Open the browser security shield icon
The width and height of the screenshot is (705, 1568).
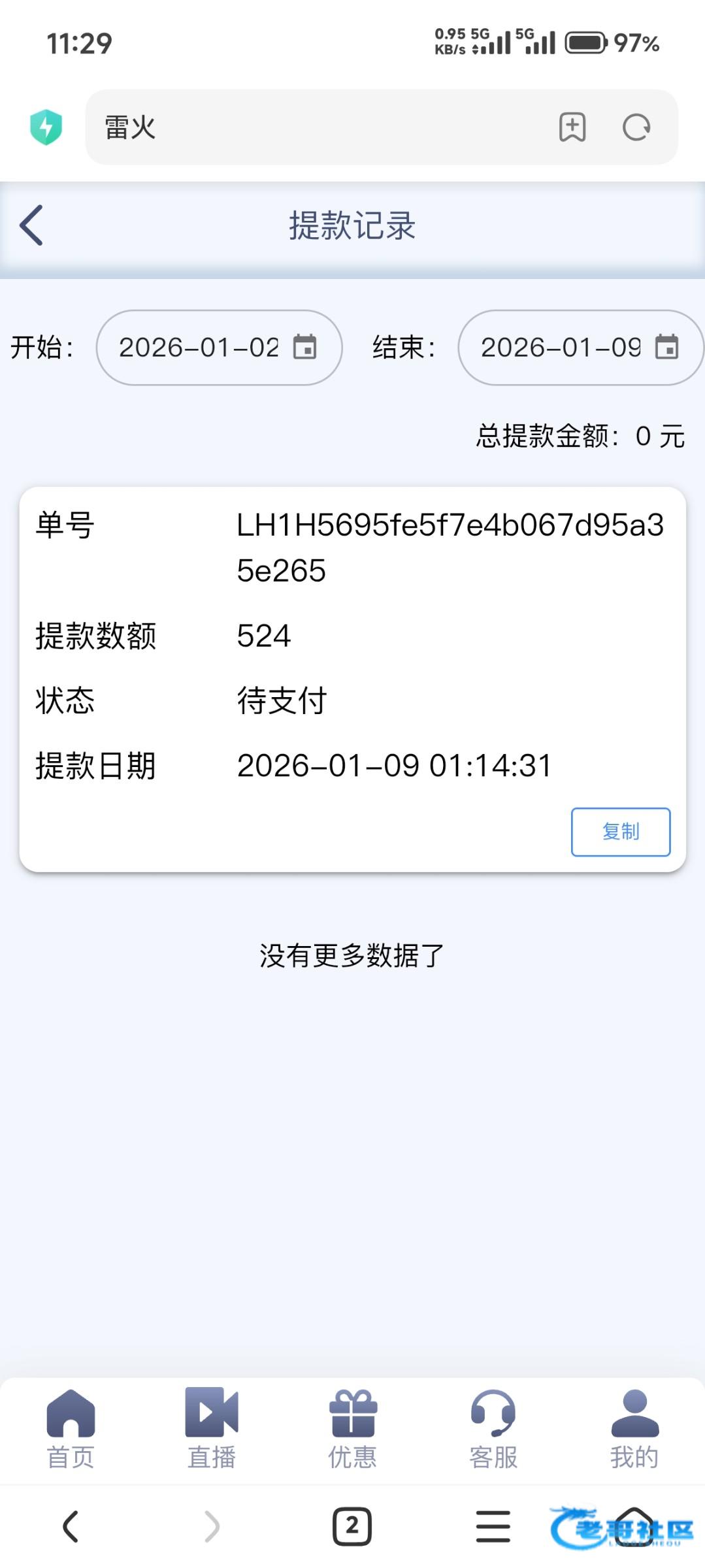pos(46,127)
